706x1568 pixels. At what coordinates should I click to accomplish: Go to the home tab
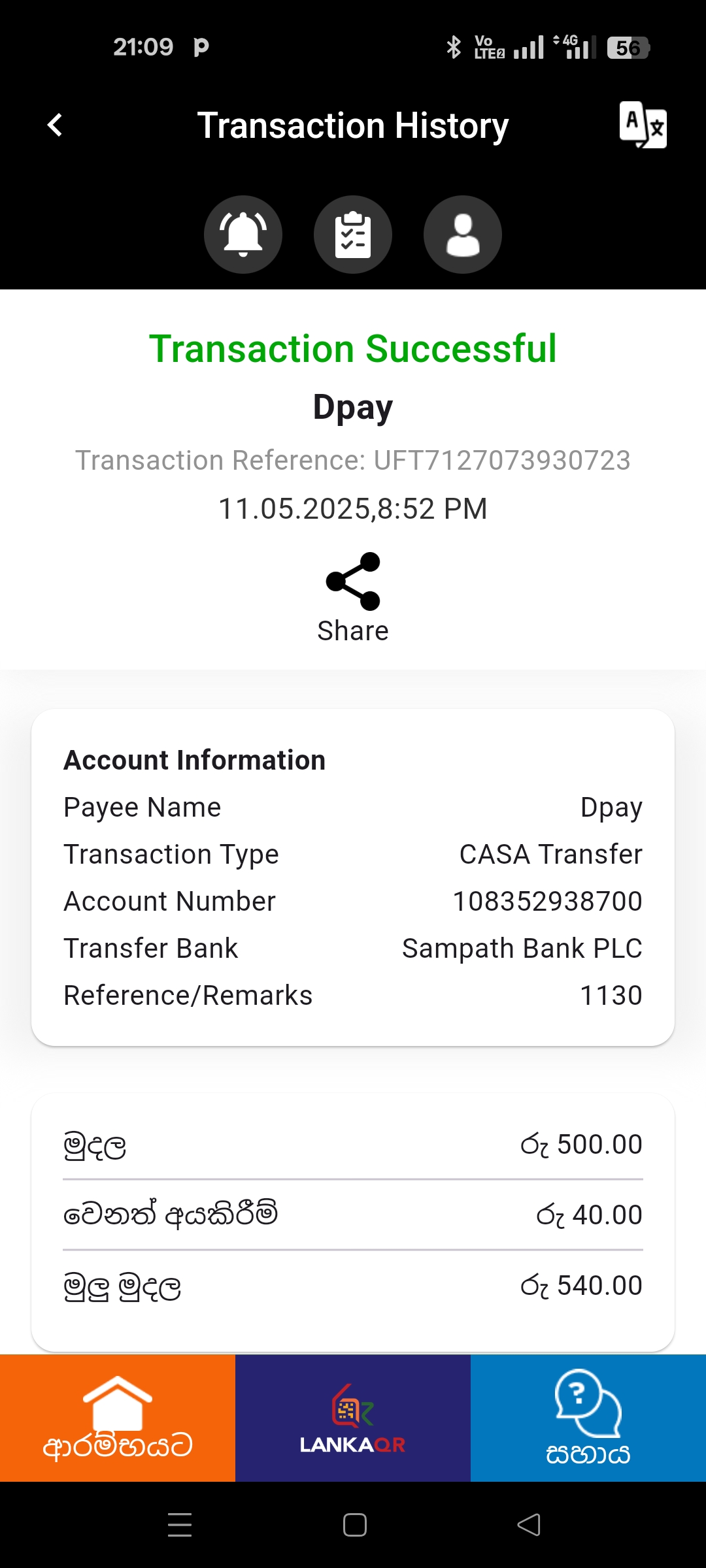(118, 1418)
